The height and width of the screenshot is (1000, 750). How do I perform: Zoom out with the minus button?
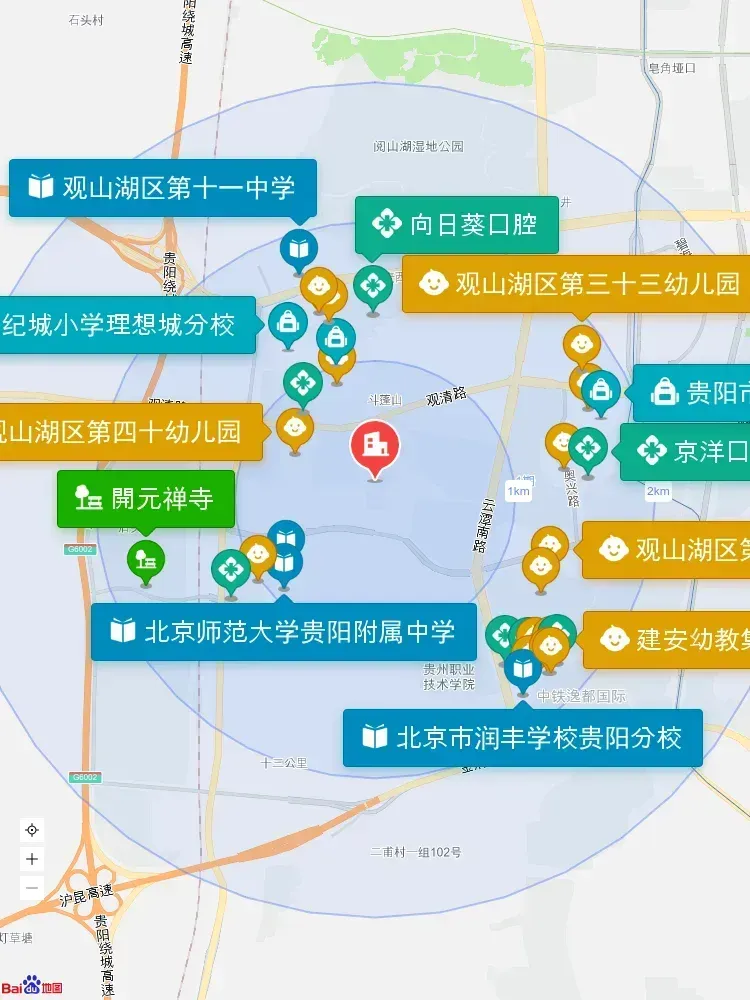click(32, 887)
